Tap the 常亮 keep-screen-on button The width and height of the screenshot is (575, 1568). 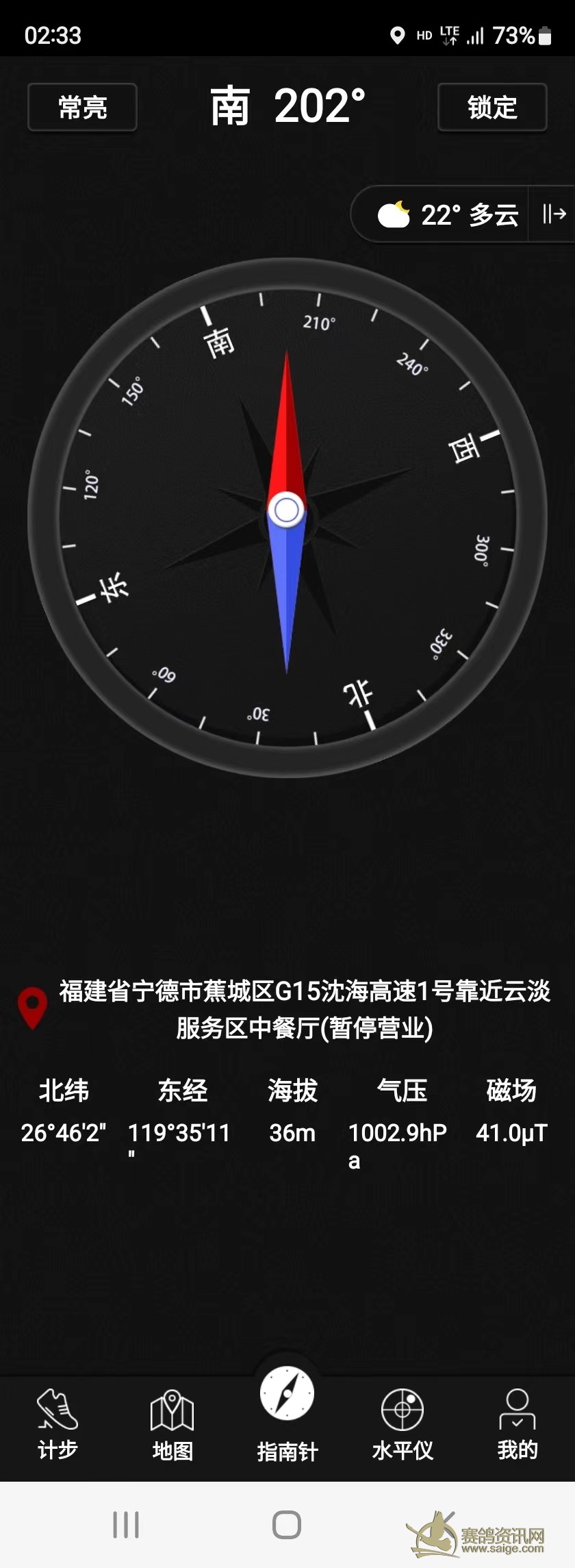[82, 108]
